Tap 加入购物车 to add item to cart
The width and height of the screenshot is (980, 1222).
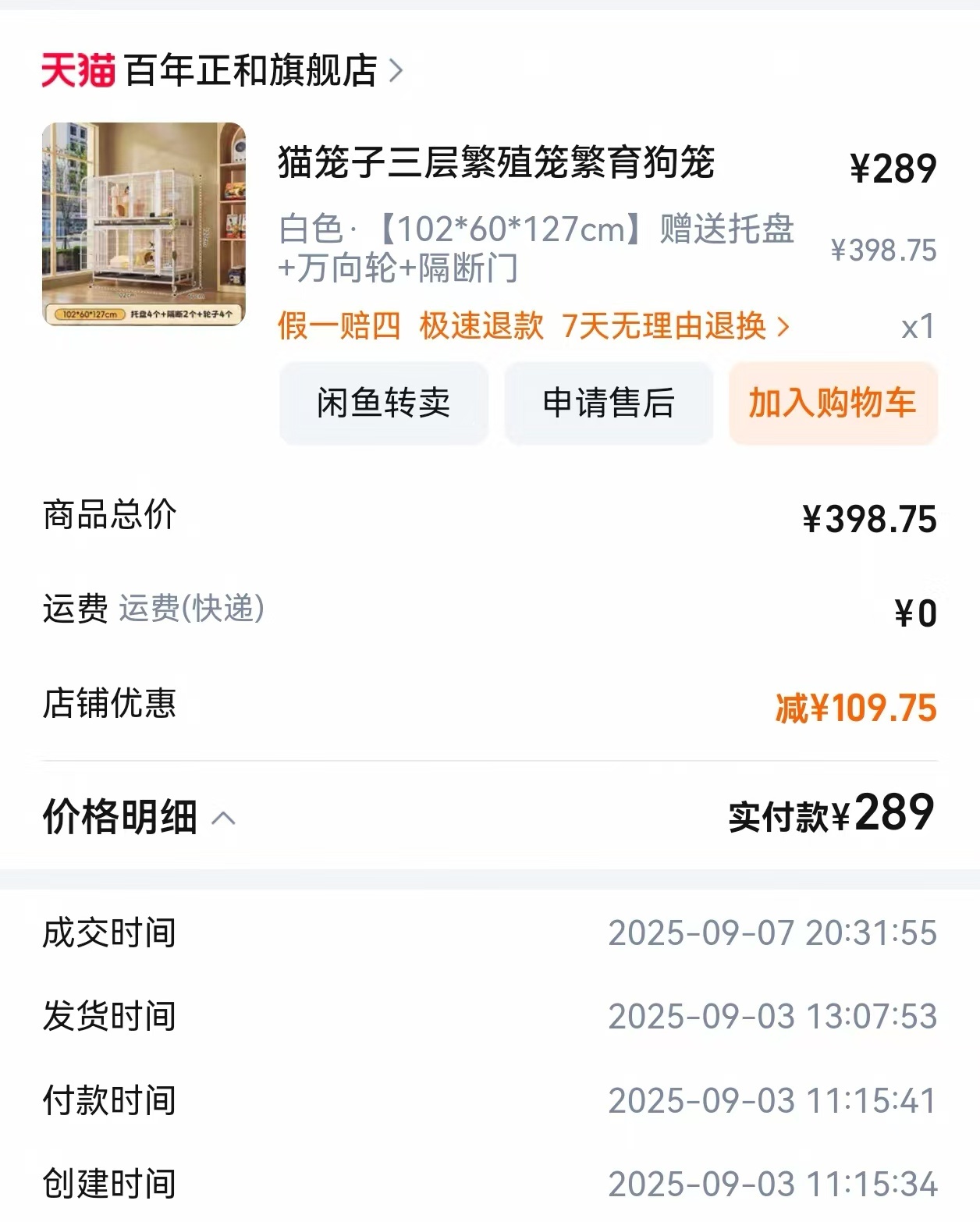tap(833, 403)
